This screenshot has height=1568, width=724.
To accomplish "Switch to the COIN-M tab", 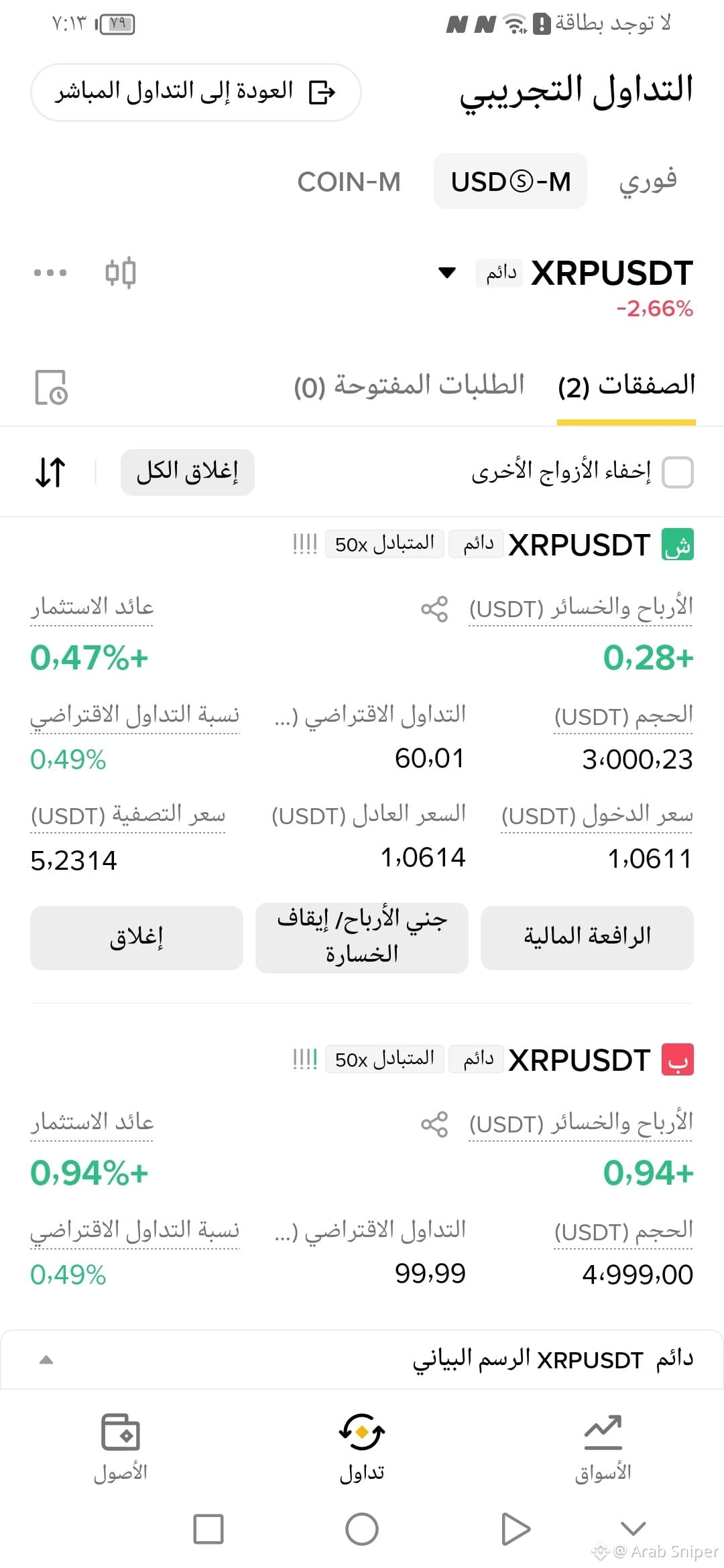I will pos(349,182).
